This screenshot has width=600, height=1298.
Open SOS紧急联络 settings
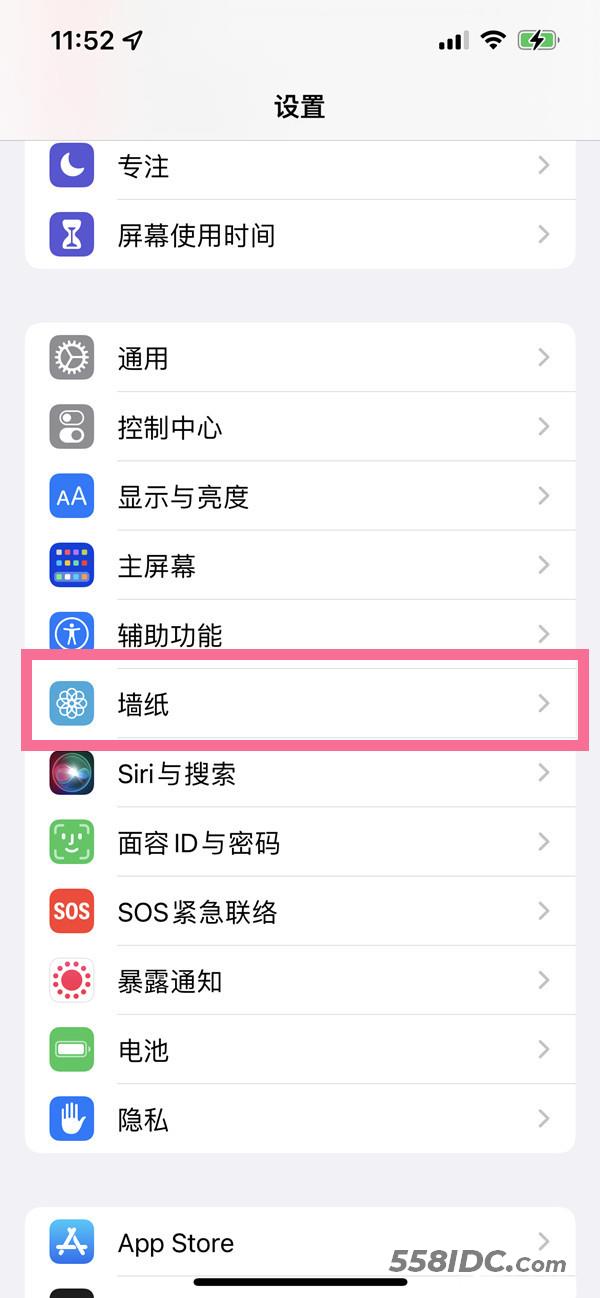(x=300, y=911)
